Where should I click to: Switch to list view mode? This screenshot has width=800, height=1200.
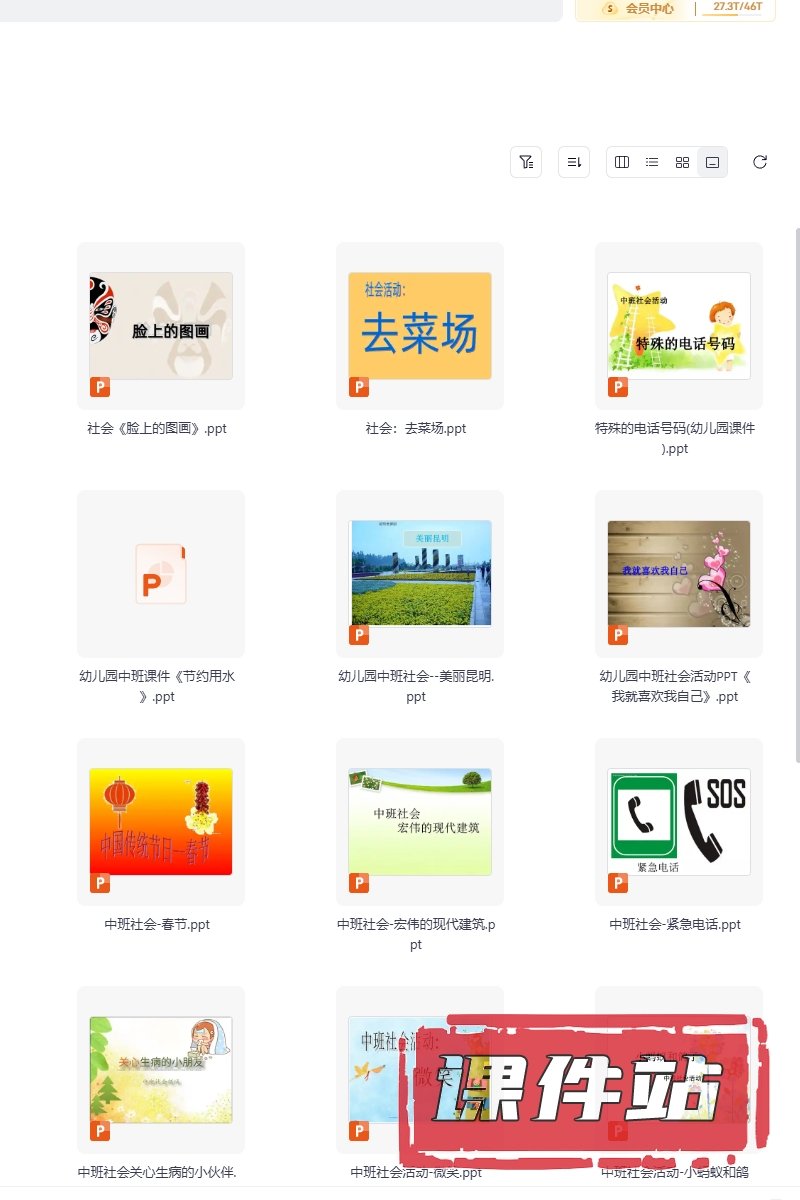pos(652,162)
